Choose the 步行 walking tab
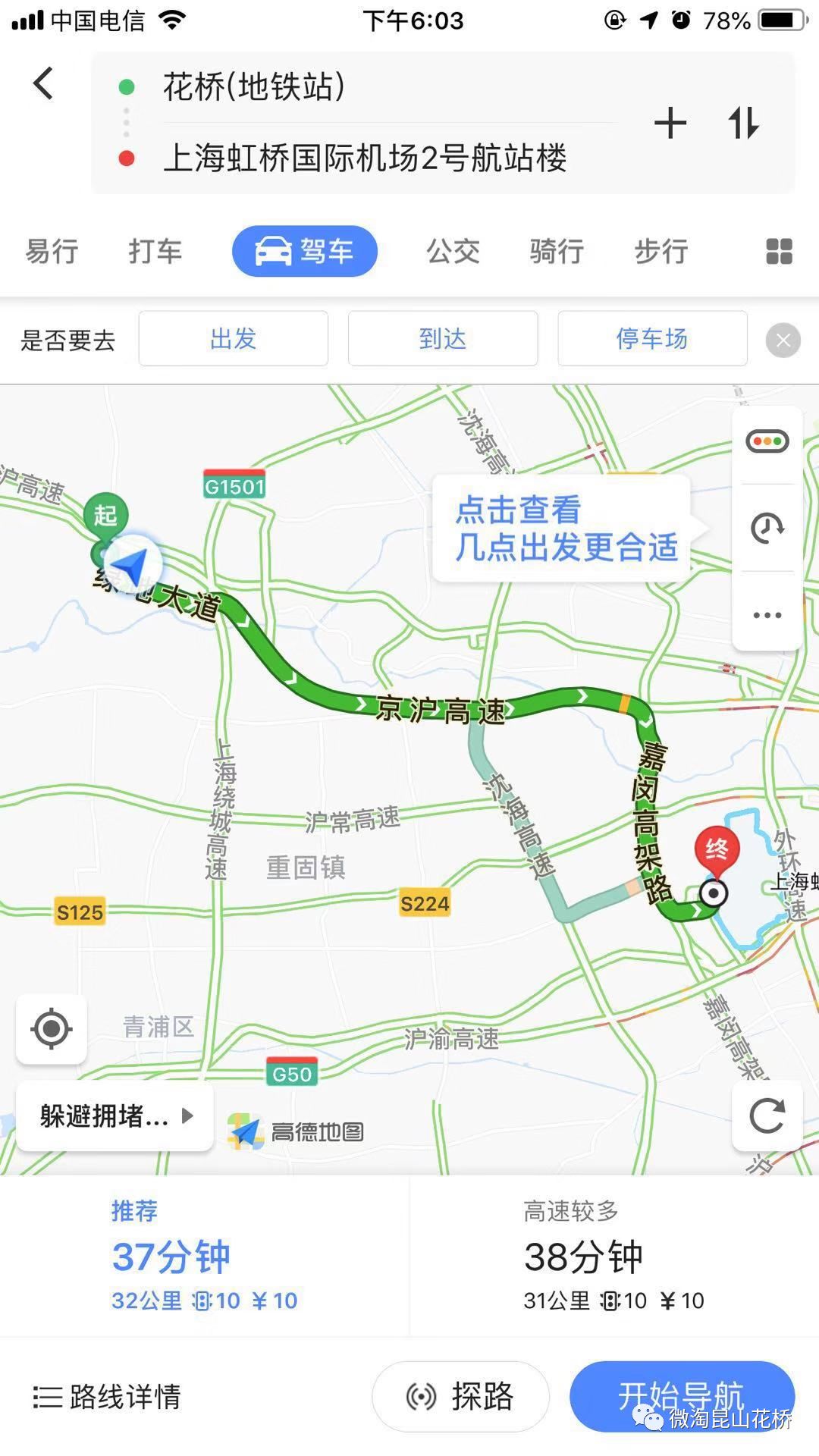 (x=661, y=251)
